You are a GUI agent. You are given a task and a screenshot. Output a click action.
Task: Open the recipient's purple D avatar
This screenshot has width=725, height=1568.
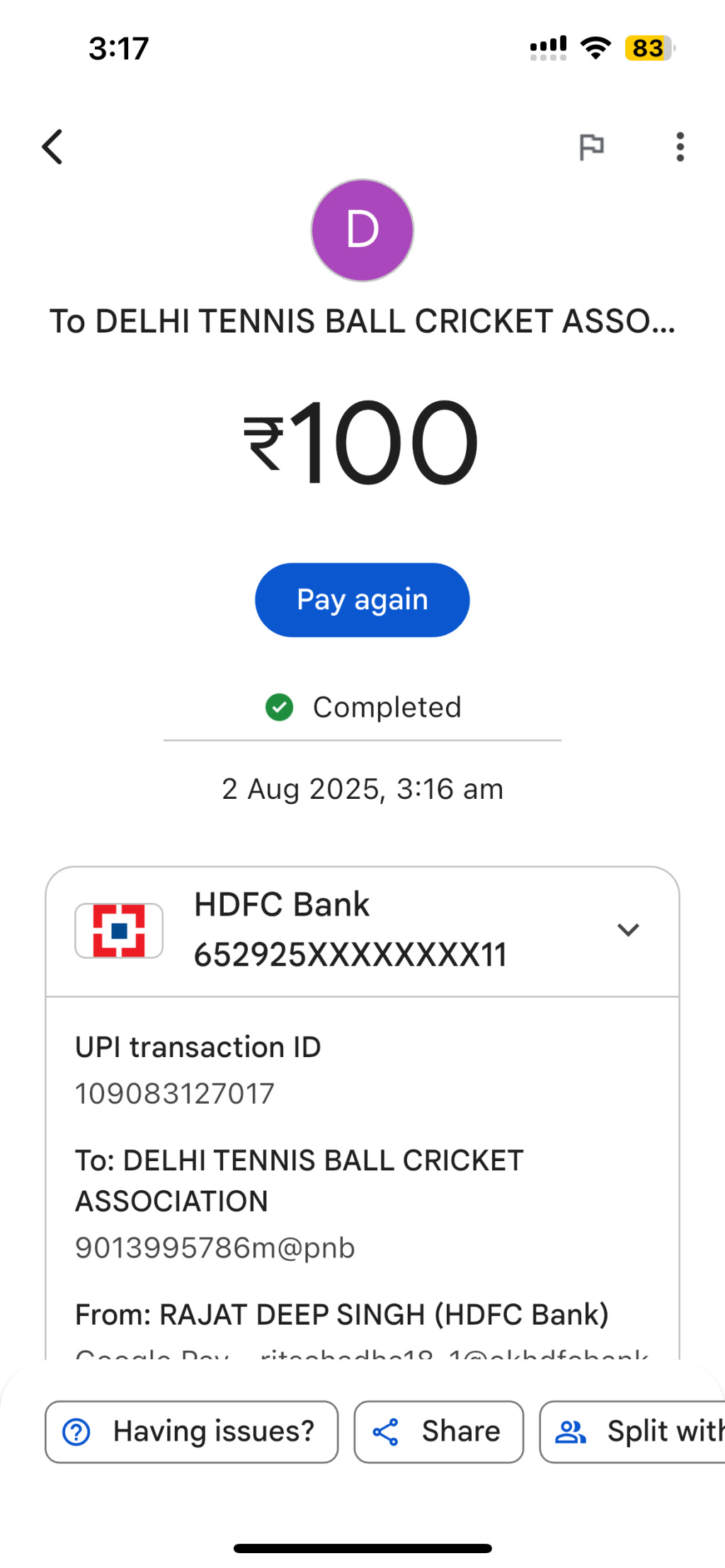tap(362, 230)
